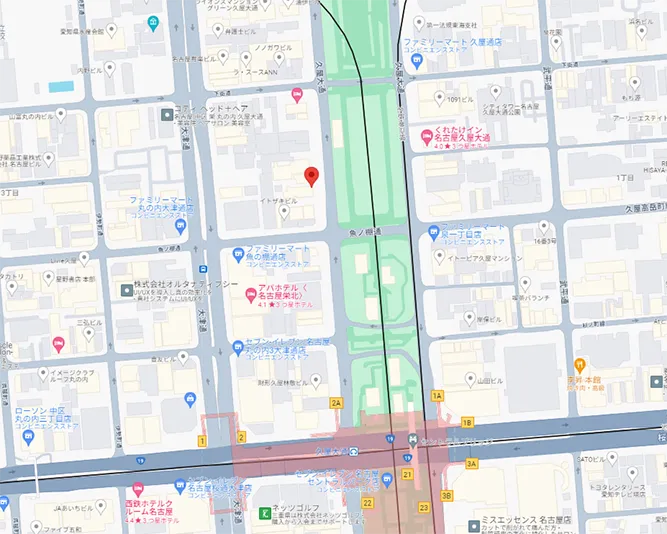Viewport: 667px width, 534px height.
Task: Select ファミリーマート 魚の棚通店 marker
Action: pyautogui.click(x=238, y=254)
